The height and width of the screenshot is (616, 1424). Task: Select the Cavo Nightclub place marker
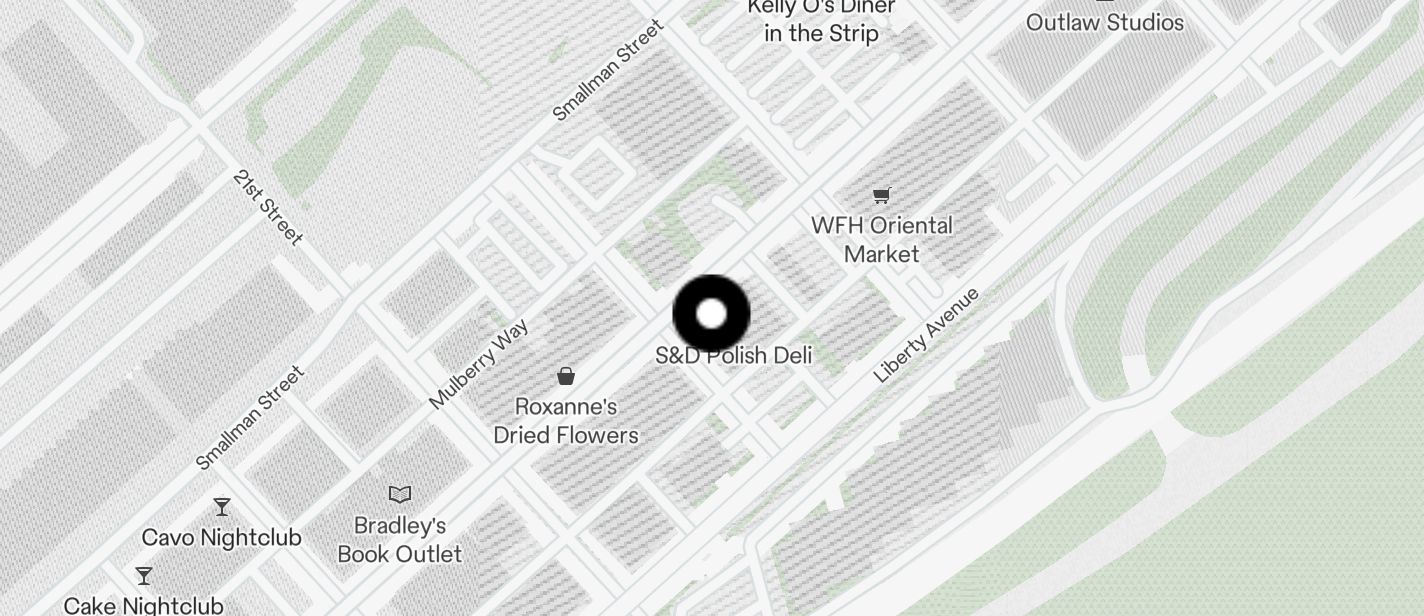tap(222, 508)
